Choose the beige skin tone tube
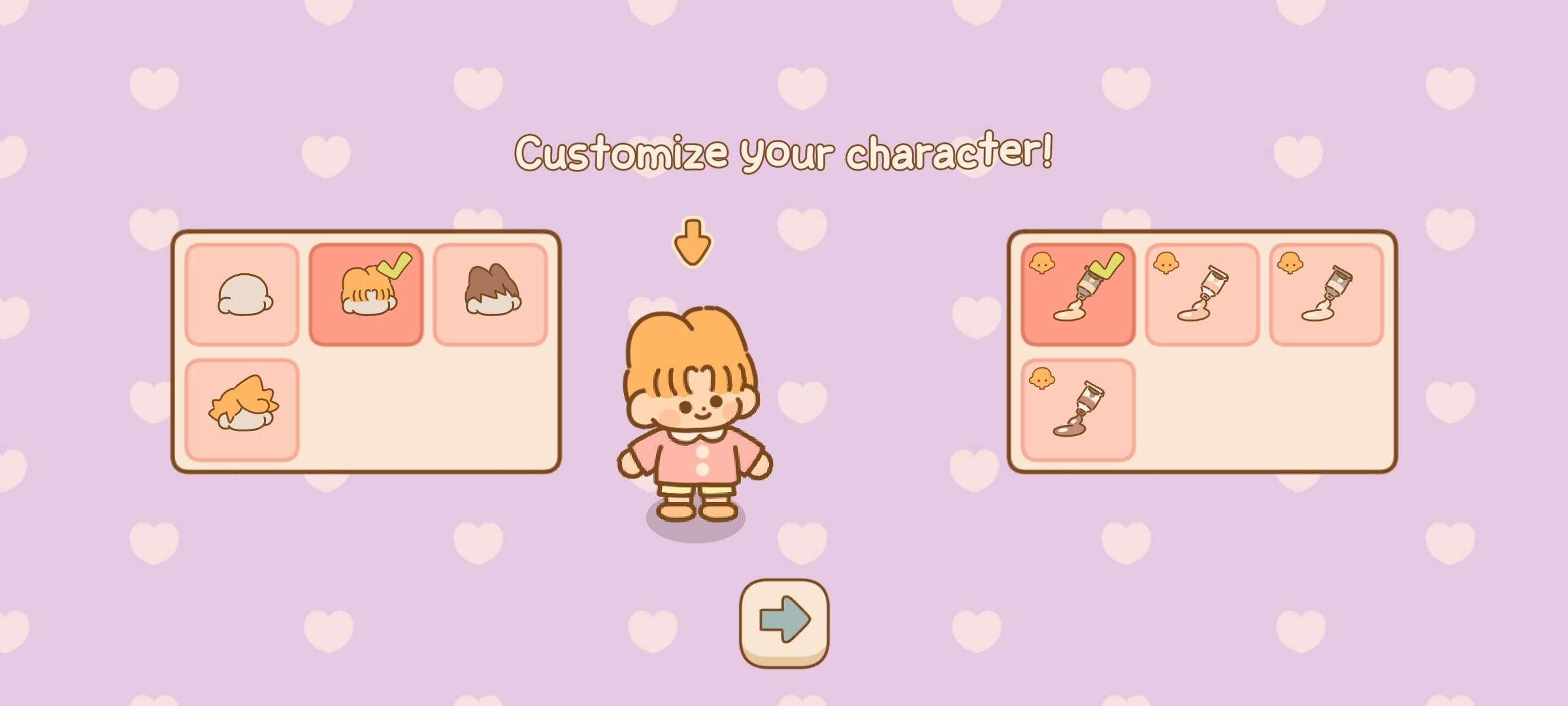The width and height of the screenshot is (1568, 706). coord(1202,295)
